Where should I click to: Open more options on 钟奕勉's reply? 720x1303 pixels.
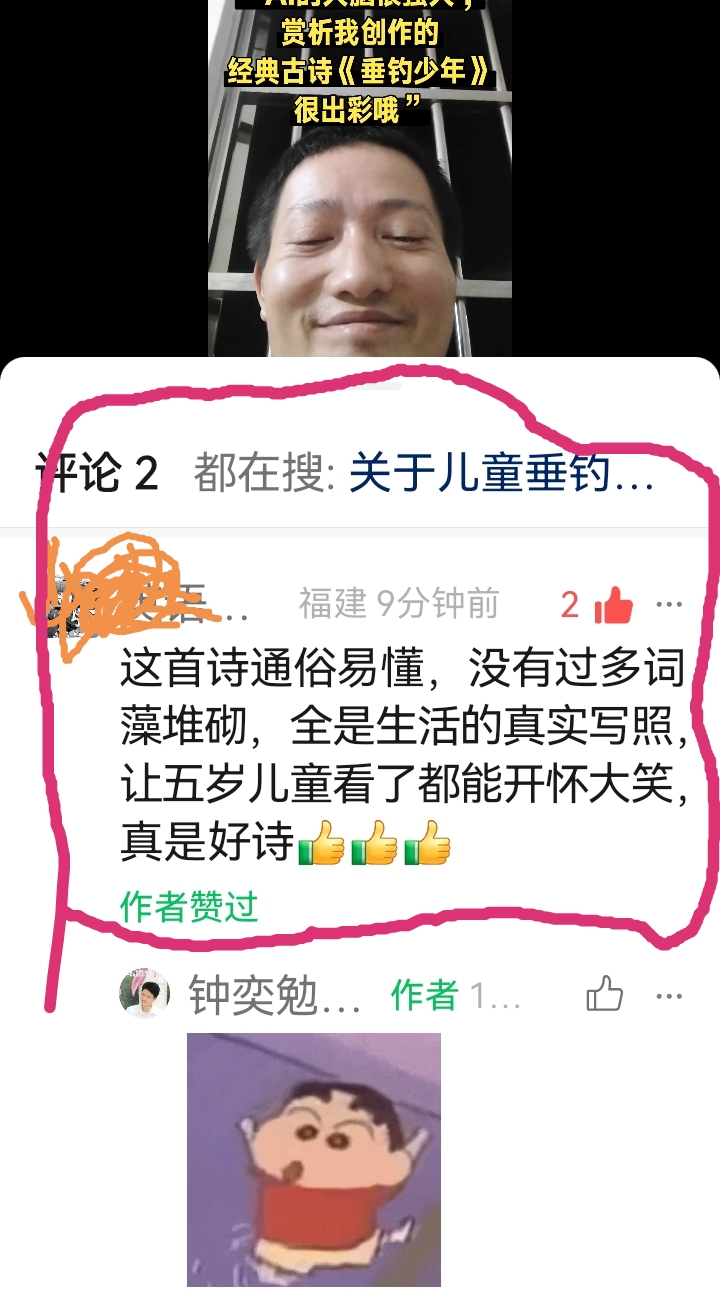tap(669, 996)
